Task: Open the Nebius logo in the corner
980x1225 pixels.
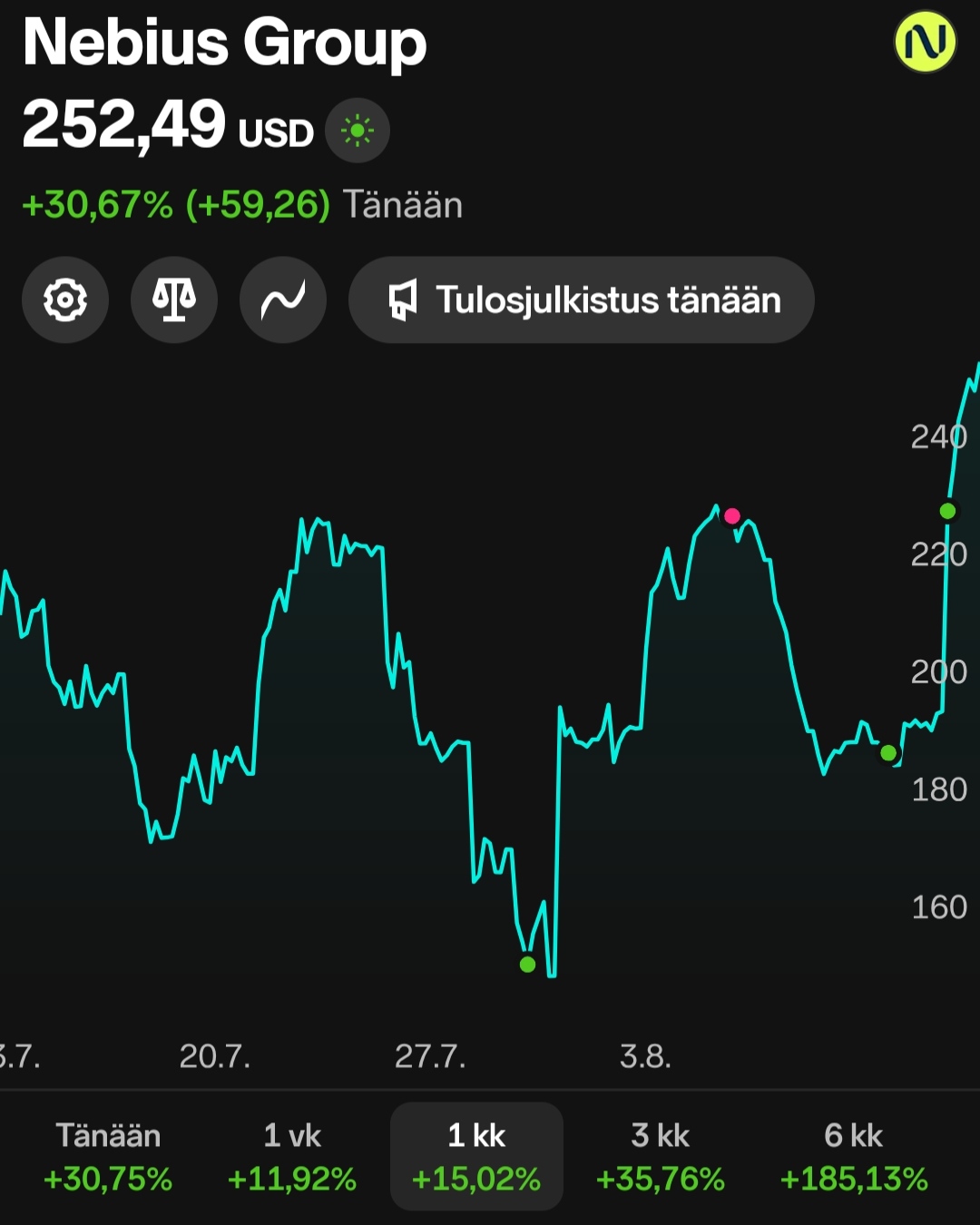Action: [x=926, y=42]
